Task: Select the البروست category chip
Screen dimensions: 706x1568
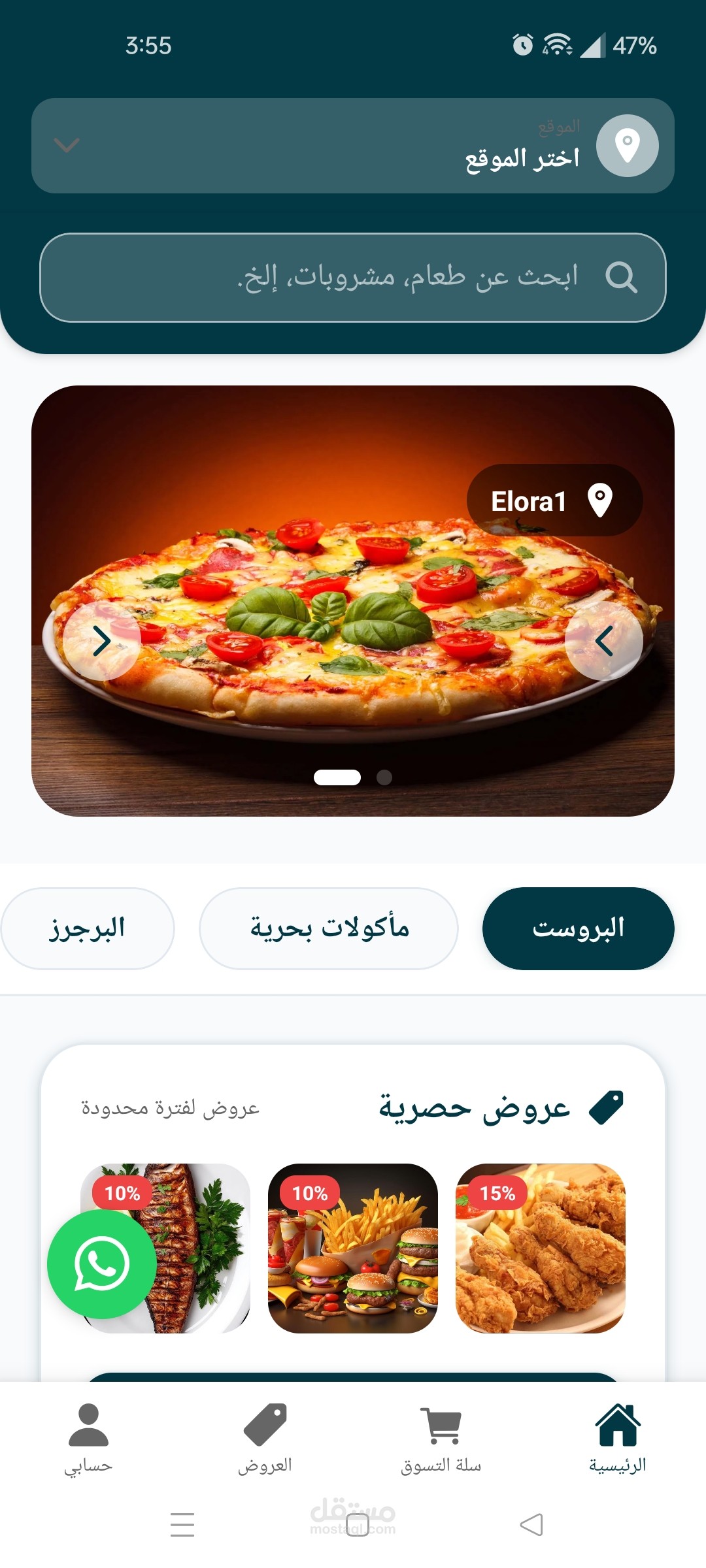Action: pyautogui.click(x=578, y=928)
